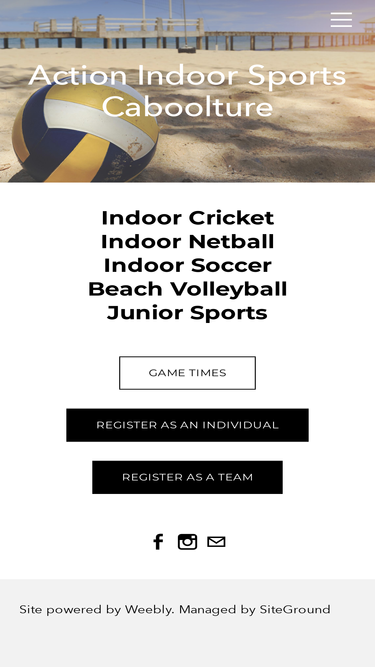Viewport: 375px width, 667px height.
Task: Tap the email envelope icon
Action: click(x=216, y=542)
